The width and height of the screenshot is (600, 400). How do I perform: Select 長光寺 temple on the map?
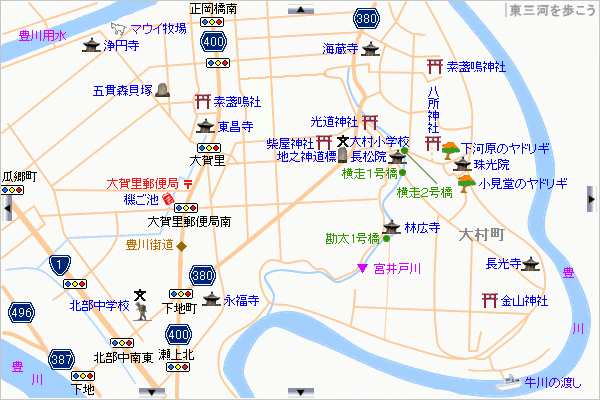[530, 265]
